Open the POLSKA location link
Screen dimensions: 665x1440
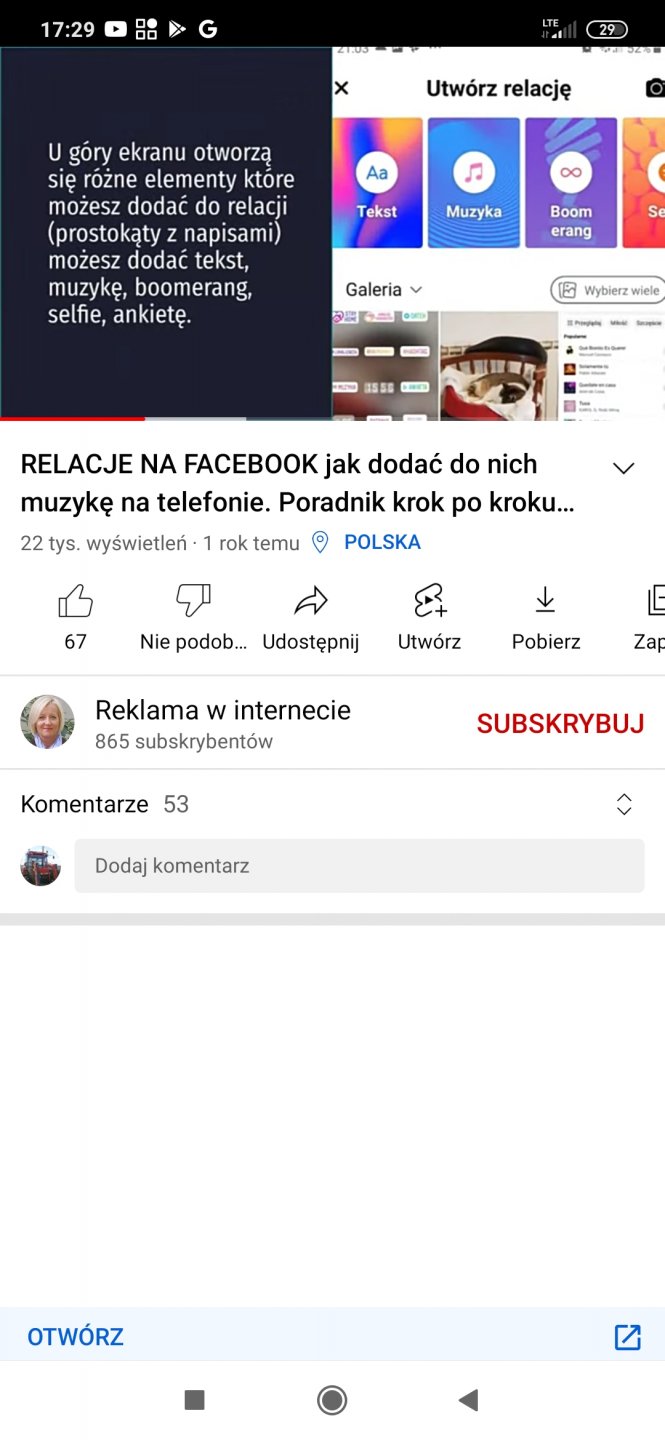point(381,542)
